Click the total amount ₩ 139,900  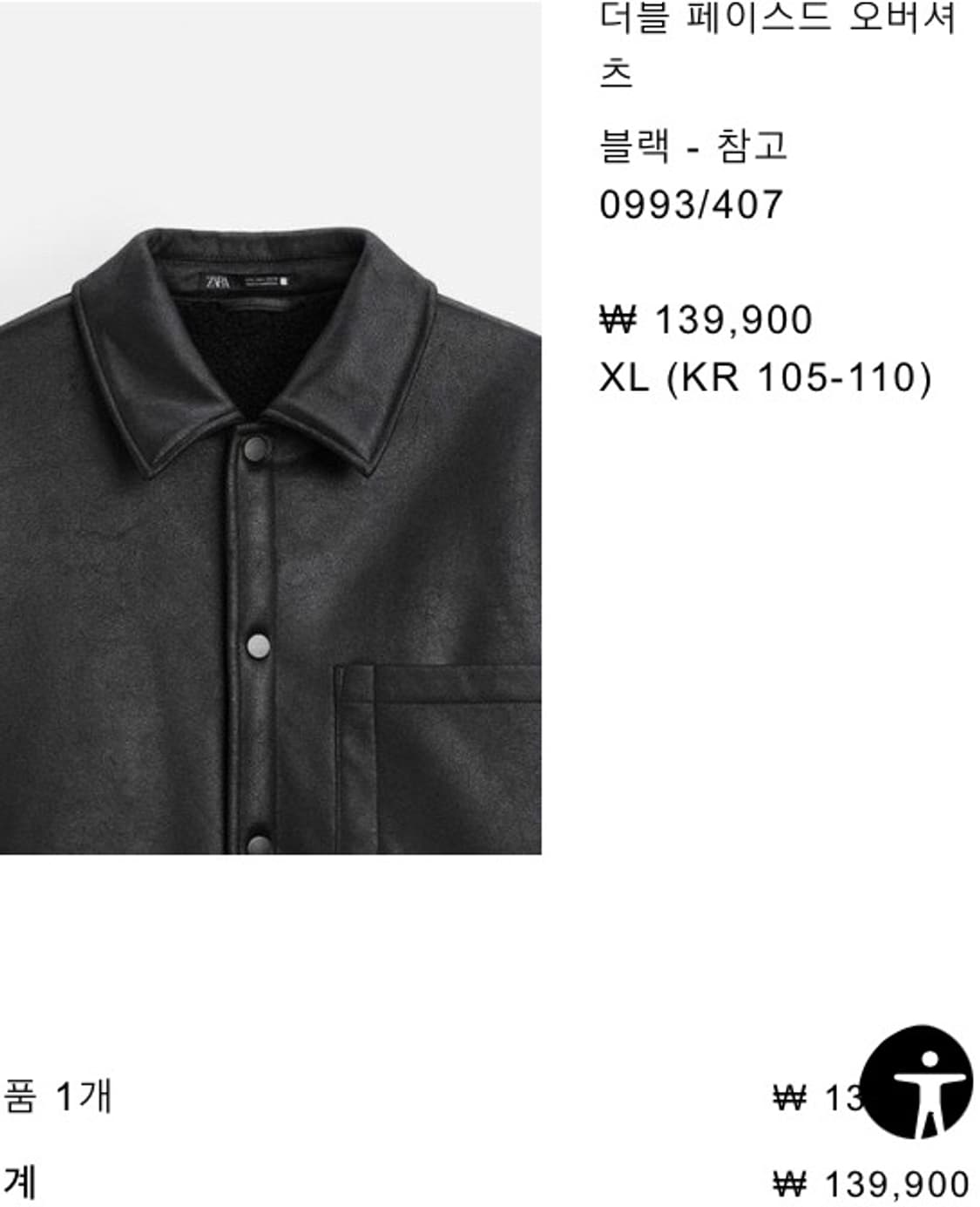[x=868, y=1180]
